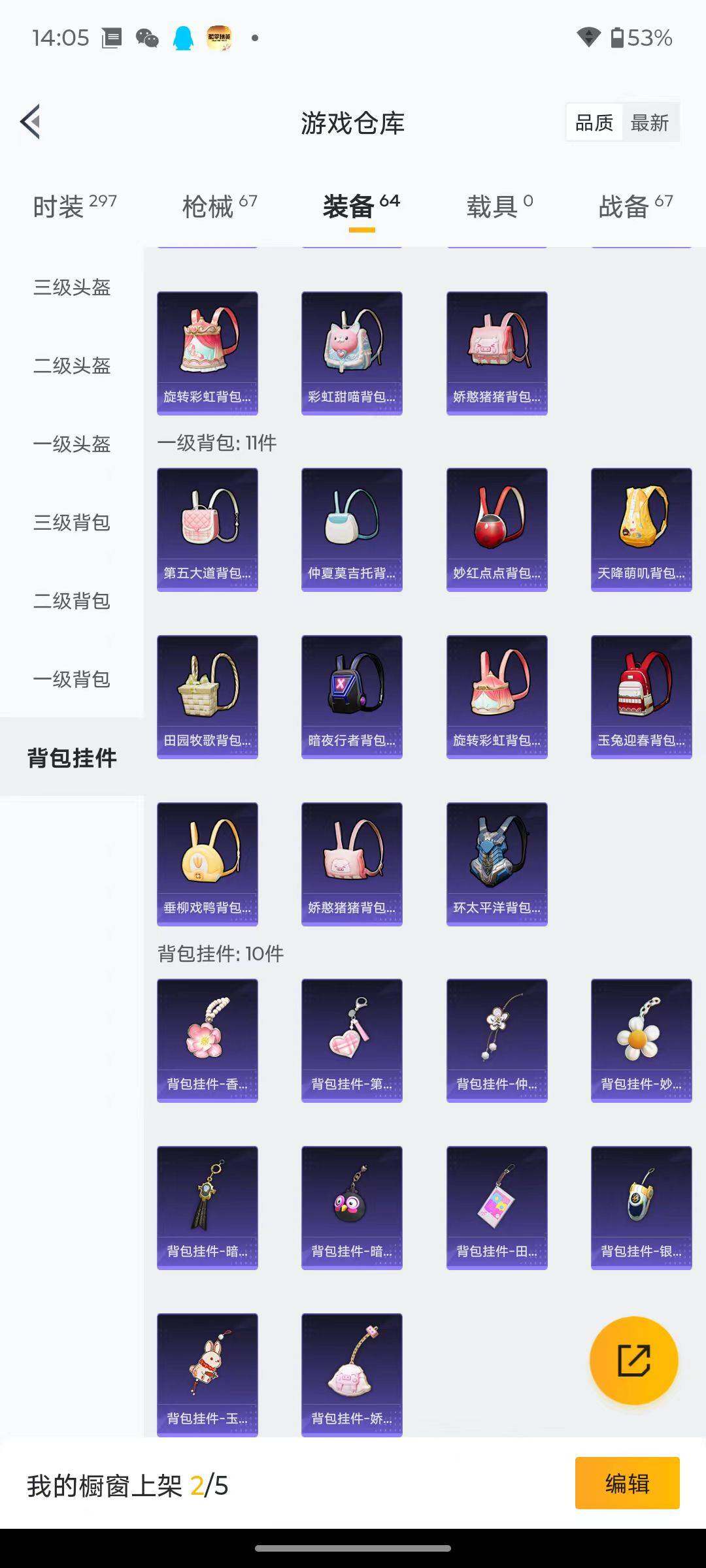Tap the yellow share floating button
The height and width of the screenshot is (1568, 706).
pos(633,1360)
